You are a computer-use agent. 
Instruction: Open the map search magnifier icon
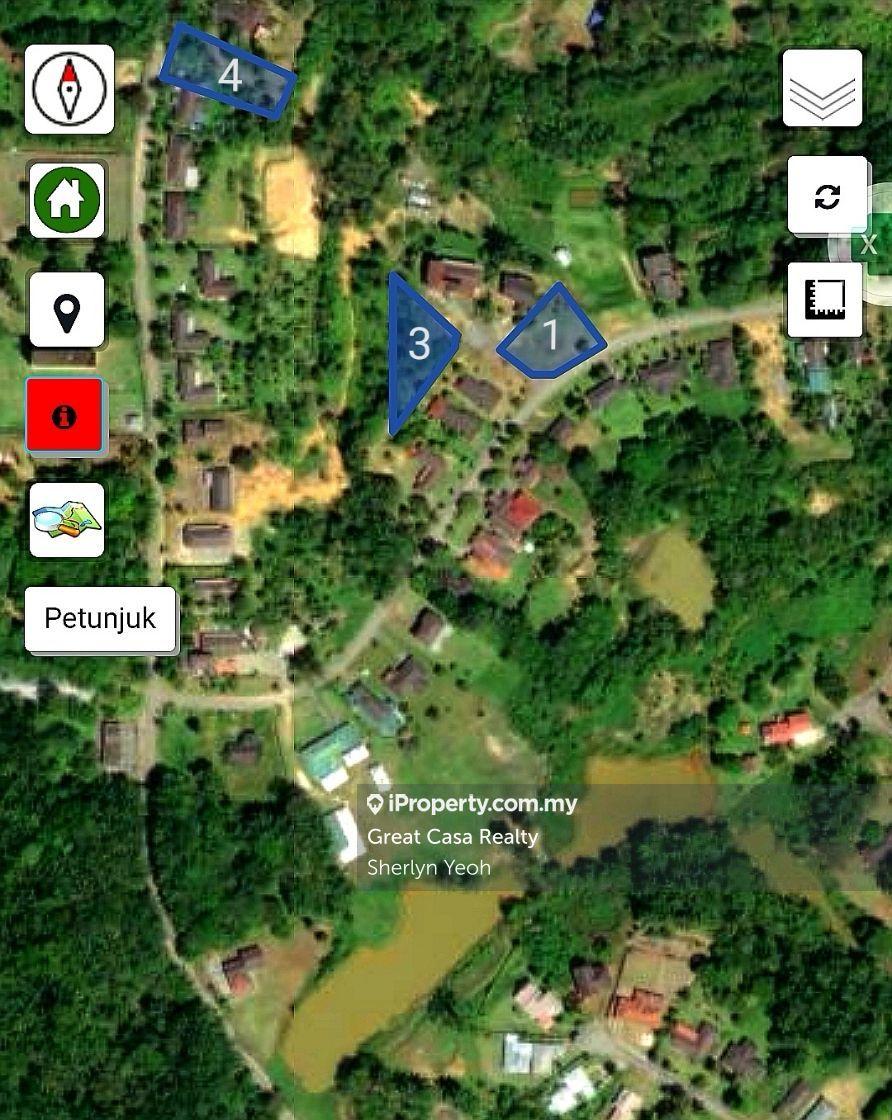point(67,519)
